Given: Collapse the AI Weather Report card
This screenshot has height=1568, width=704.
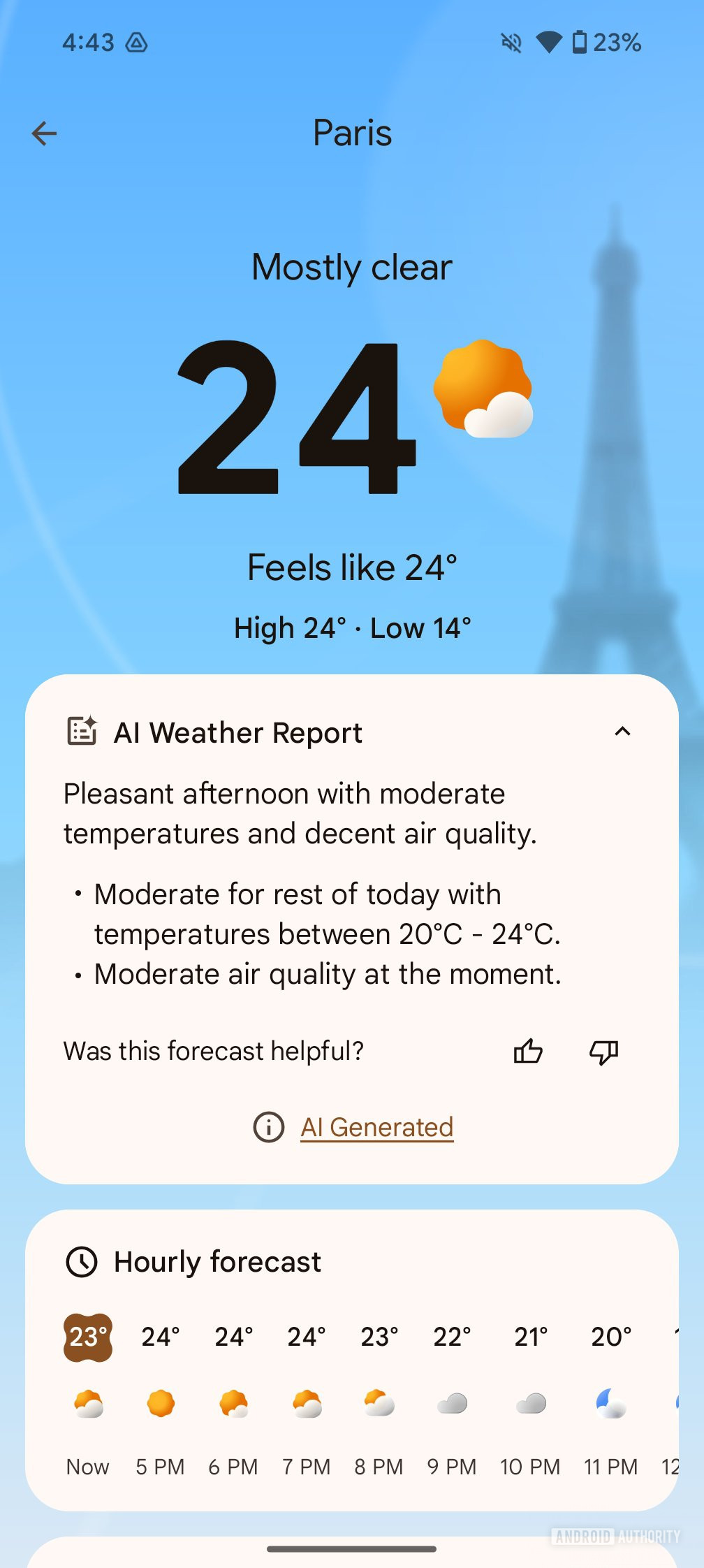Looking at the screenshot, I should point(622,732).
